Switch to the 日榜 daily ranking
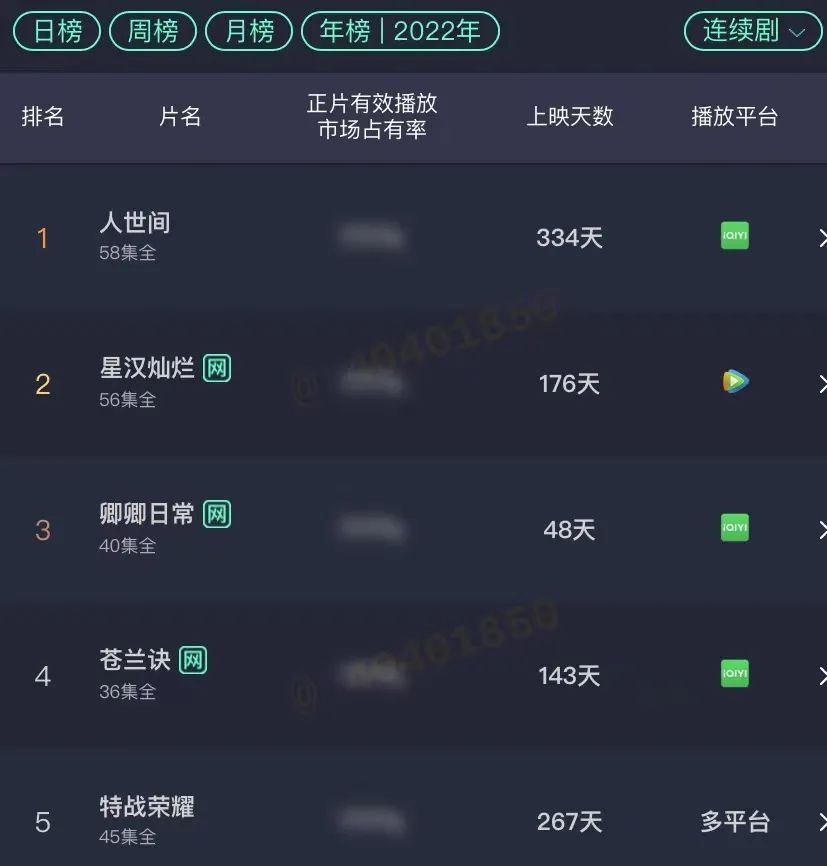827x866 pixels. tap(57, 31)
